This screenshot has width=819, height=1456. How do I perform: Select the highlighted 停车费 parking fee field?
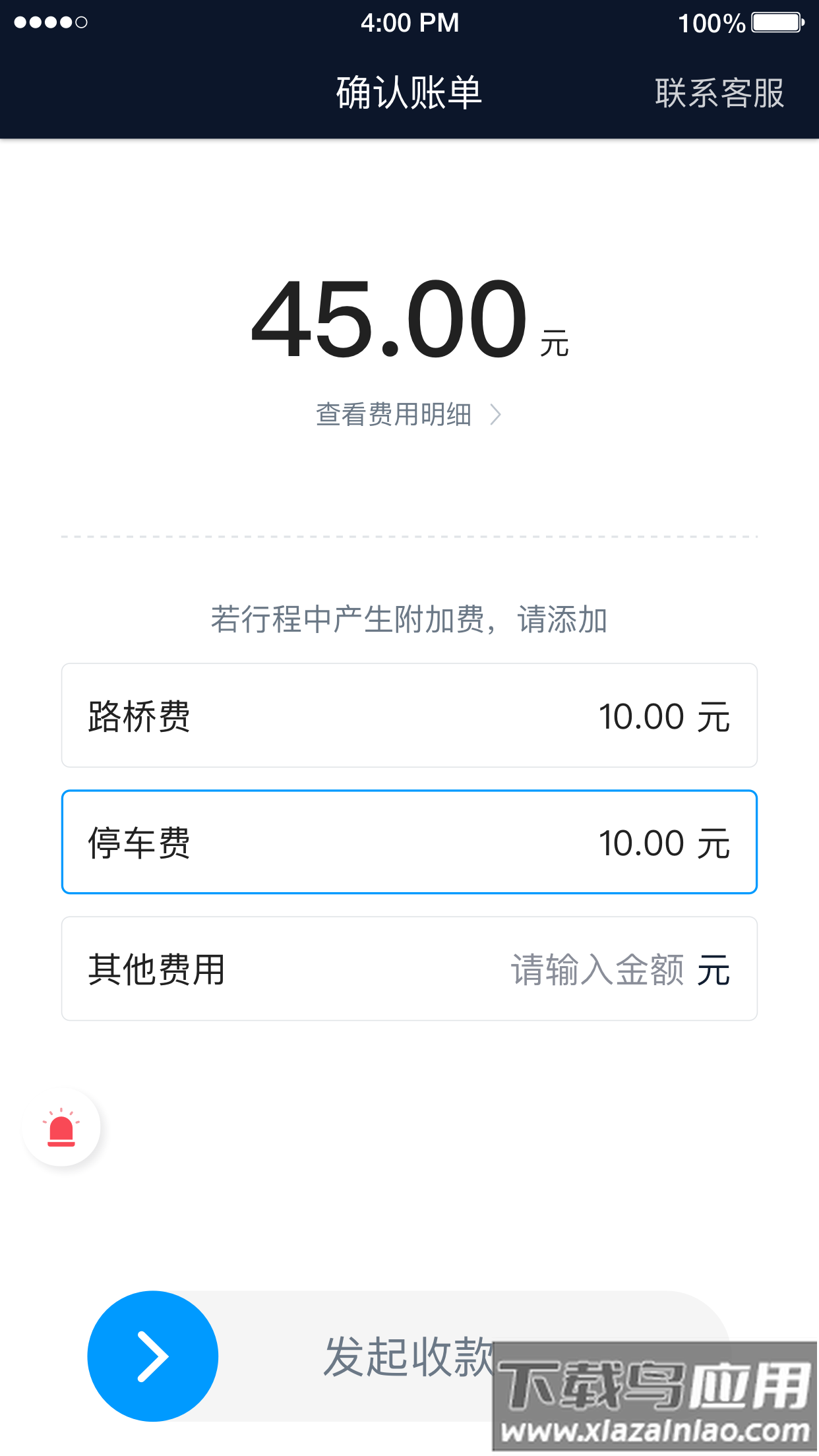tap(409, 841)
